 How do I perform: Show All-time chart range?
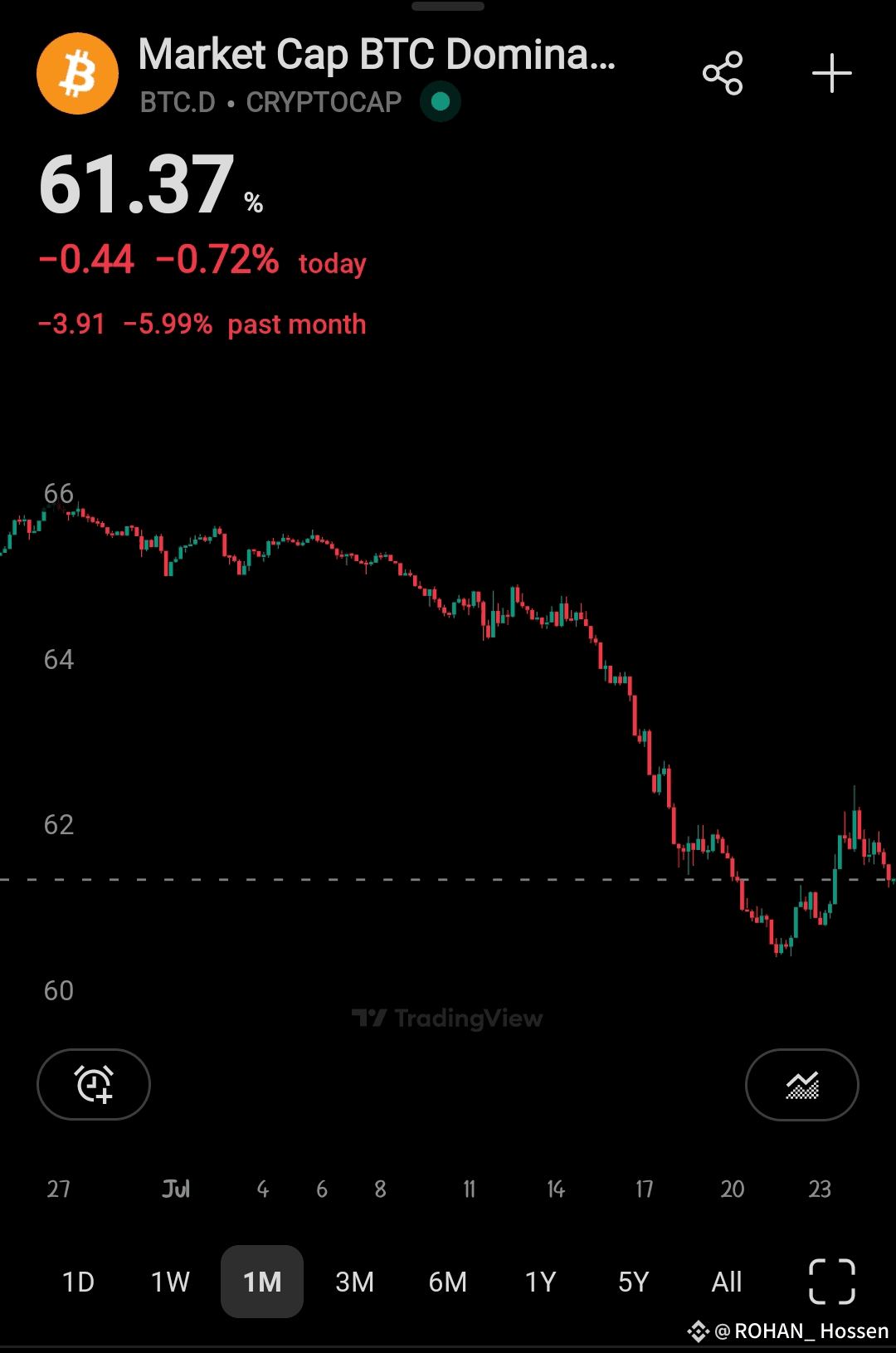tap(726, 1282)
